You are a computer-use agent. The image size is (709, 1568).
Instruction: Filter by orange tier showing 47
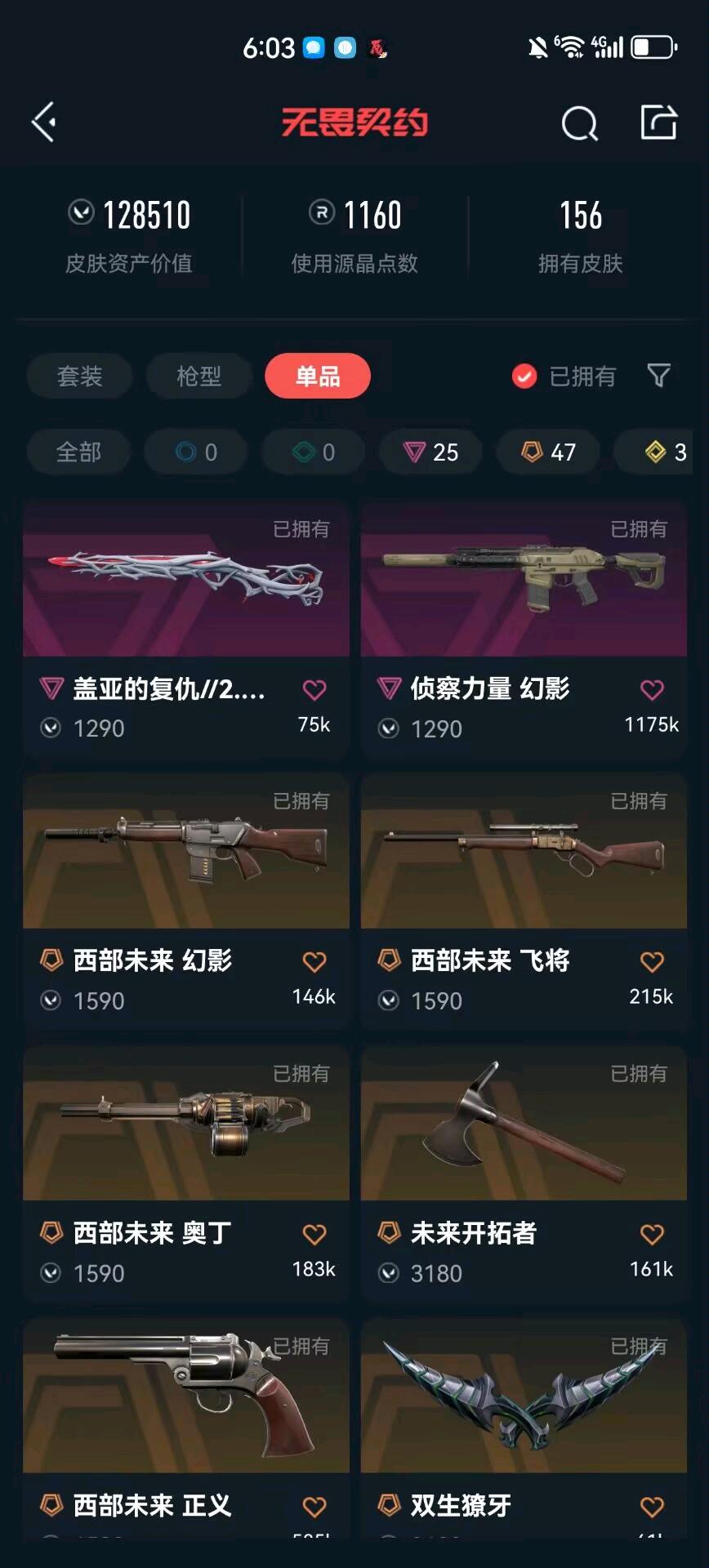[548, 452]
